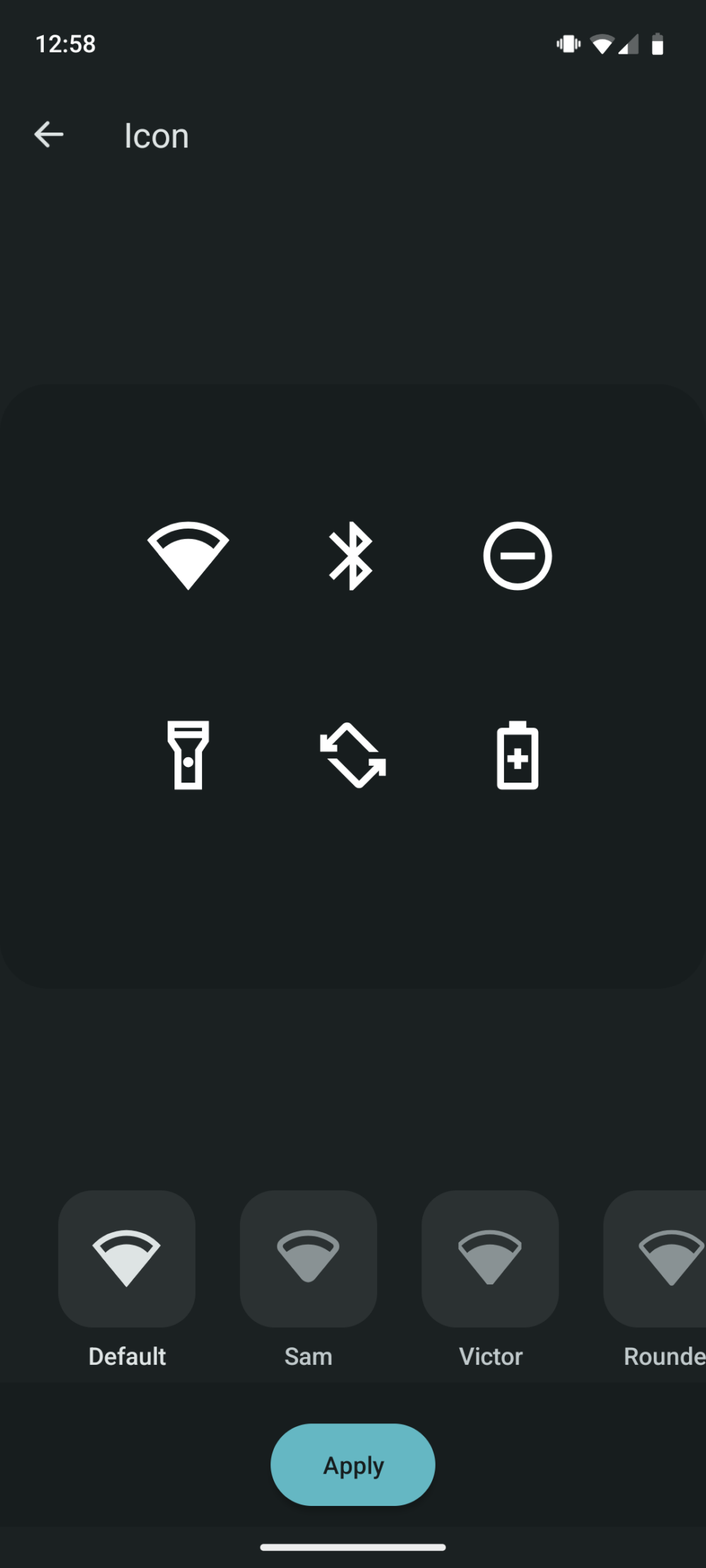Click the Do Not Disturb icon preview
Screen dimensions: 706x1568
(x=517, y=555)
